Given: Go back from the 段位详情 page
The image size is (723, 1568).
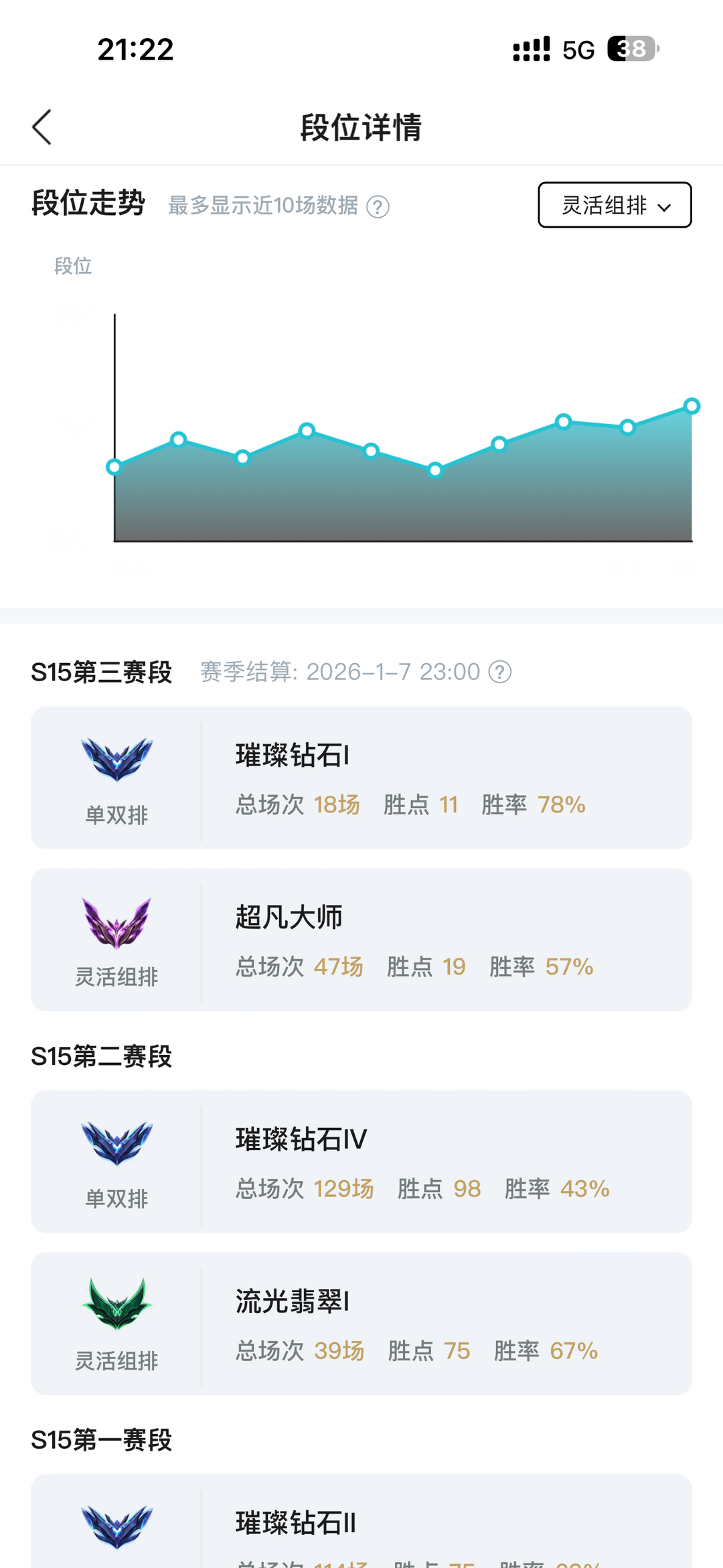Looking at the screenshot, I should [42, 127].
